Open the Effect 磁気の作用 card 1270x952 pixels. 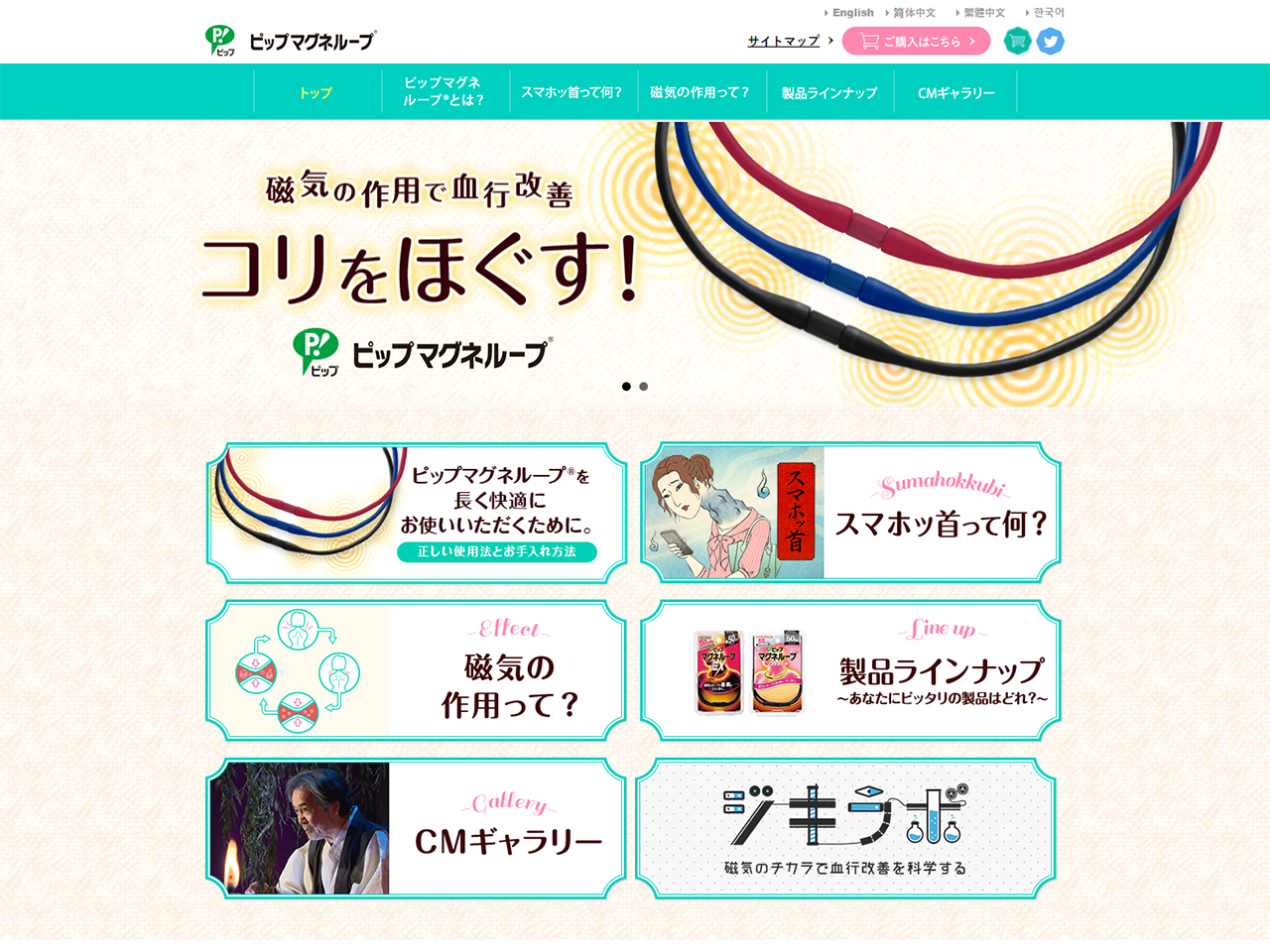coord(417,670)
